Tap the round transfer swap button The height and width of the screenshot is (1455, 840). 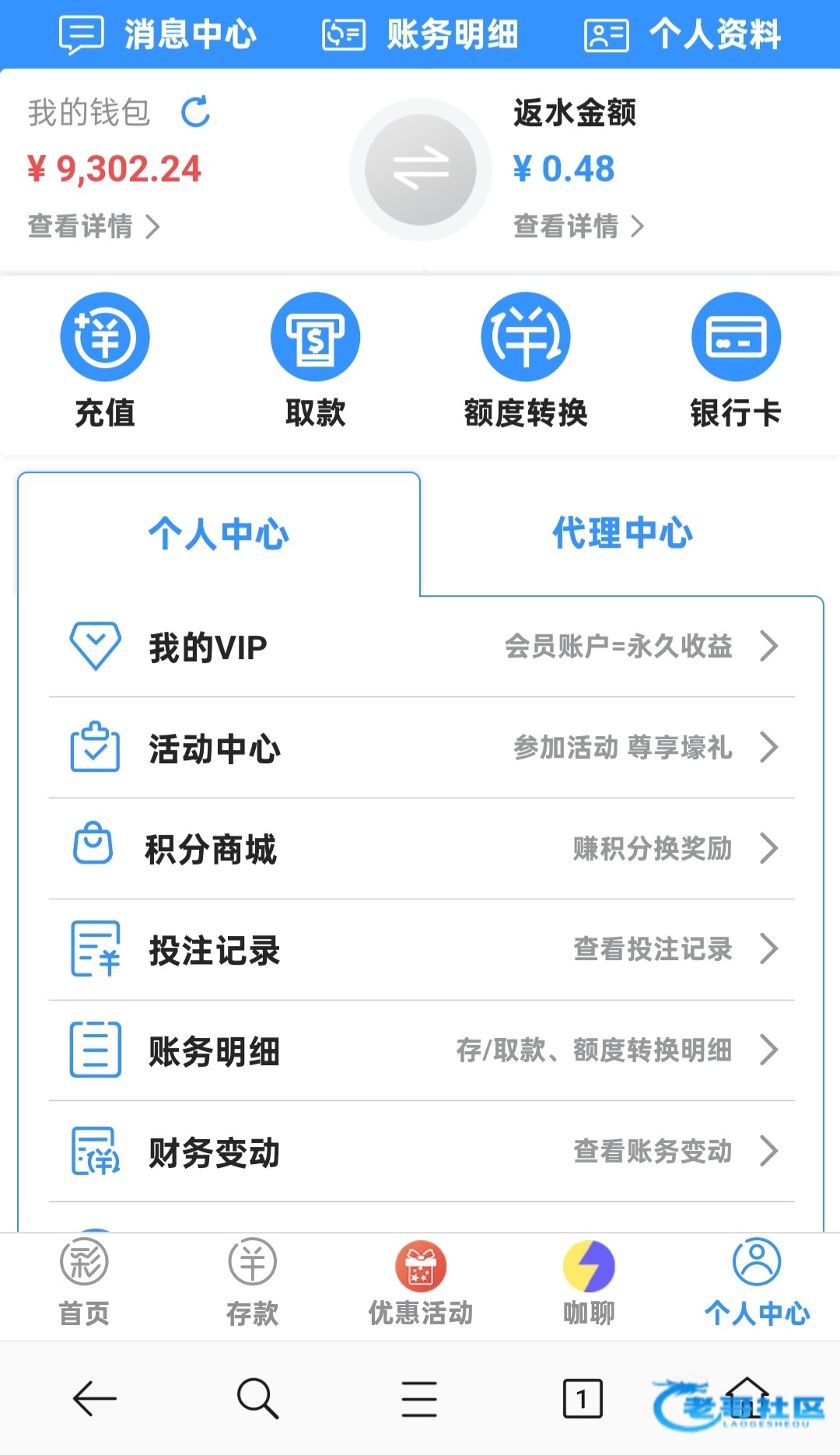[421, 170]
